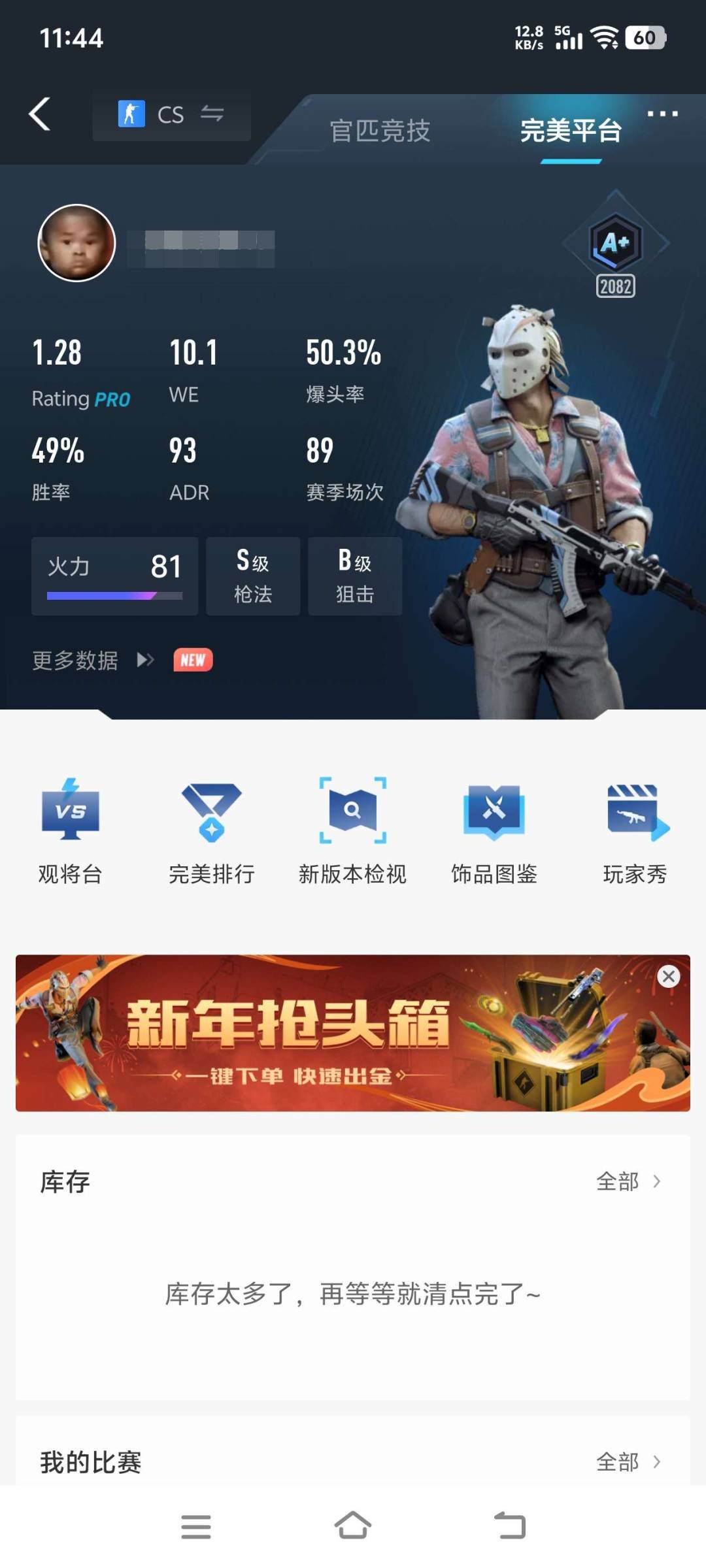Image resolution: width=706 pixels, height=1568 pixels.
Task: Switch game with the CS selector
Action: pyautogui.click(x=171, y=115)
